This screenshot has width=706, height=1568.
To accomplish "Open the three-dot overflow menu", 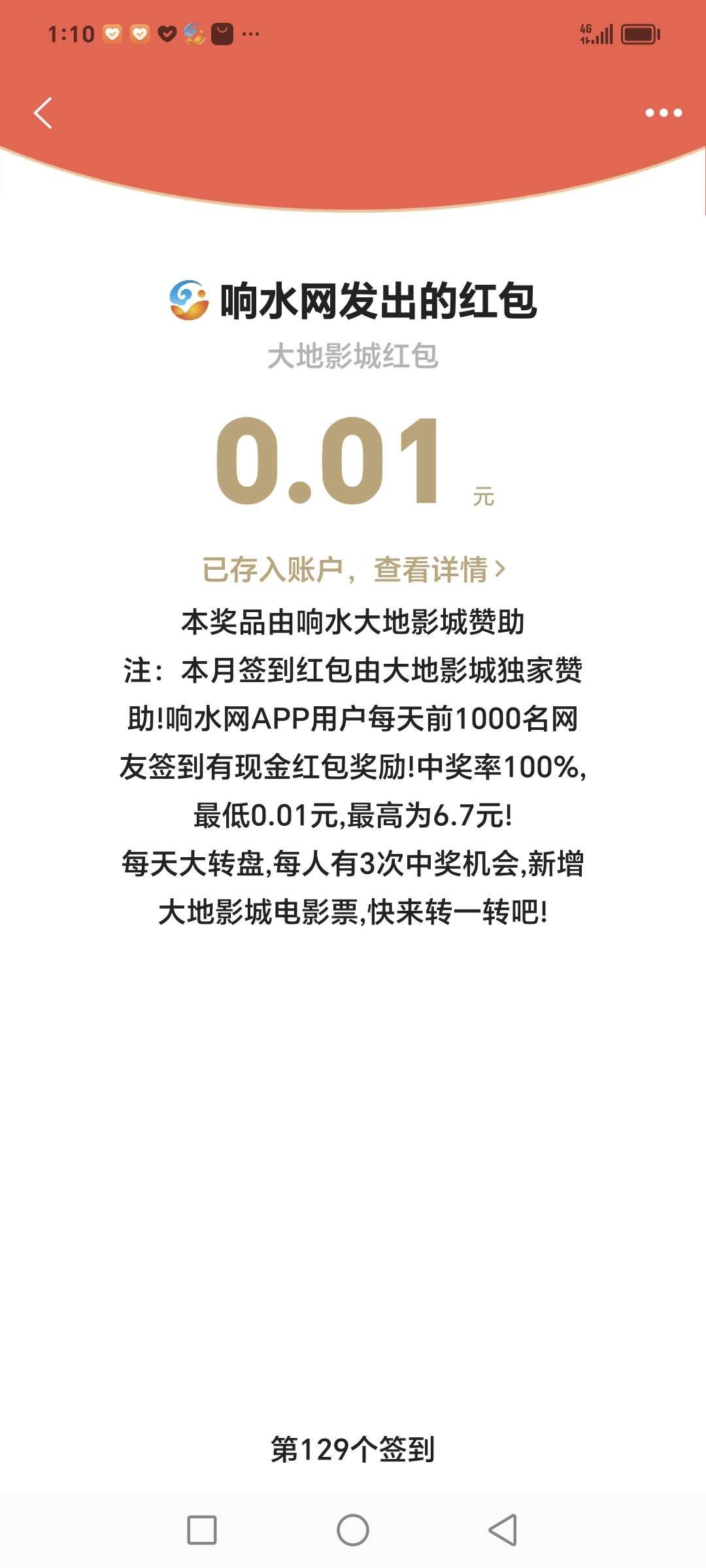I will click(663, 113).
